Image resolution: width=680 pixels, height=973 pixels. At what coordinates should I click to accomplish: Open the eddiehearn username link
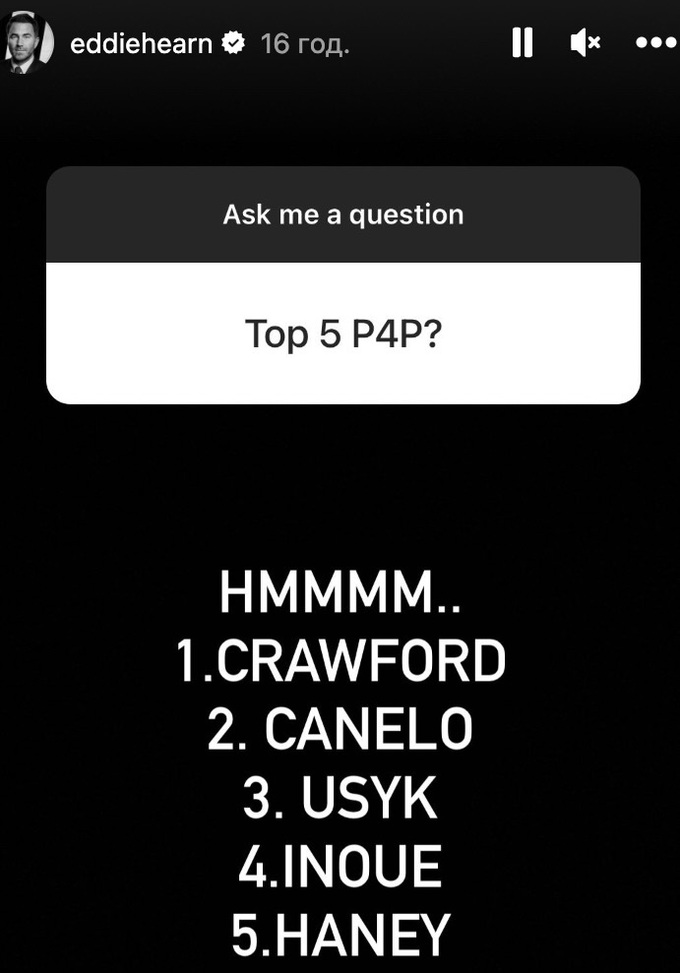coord(142,44)
